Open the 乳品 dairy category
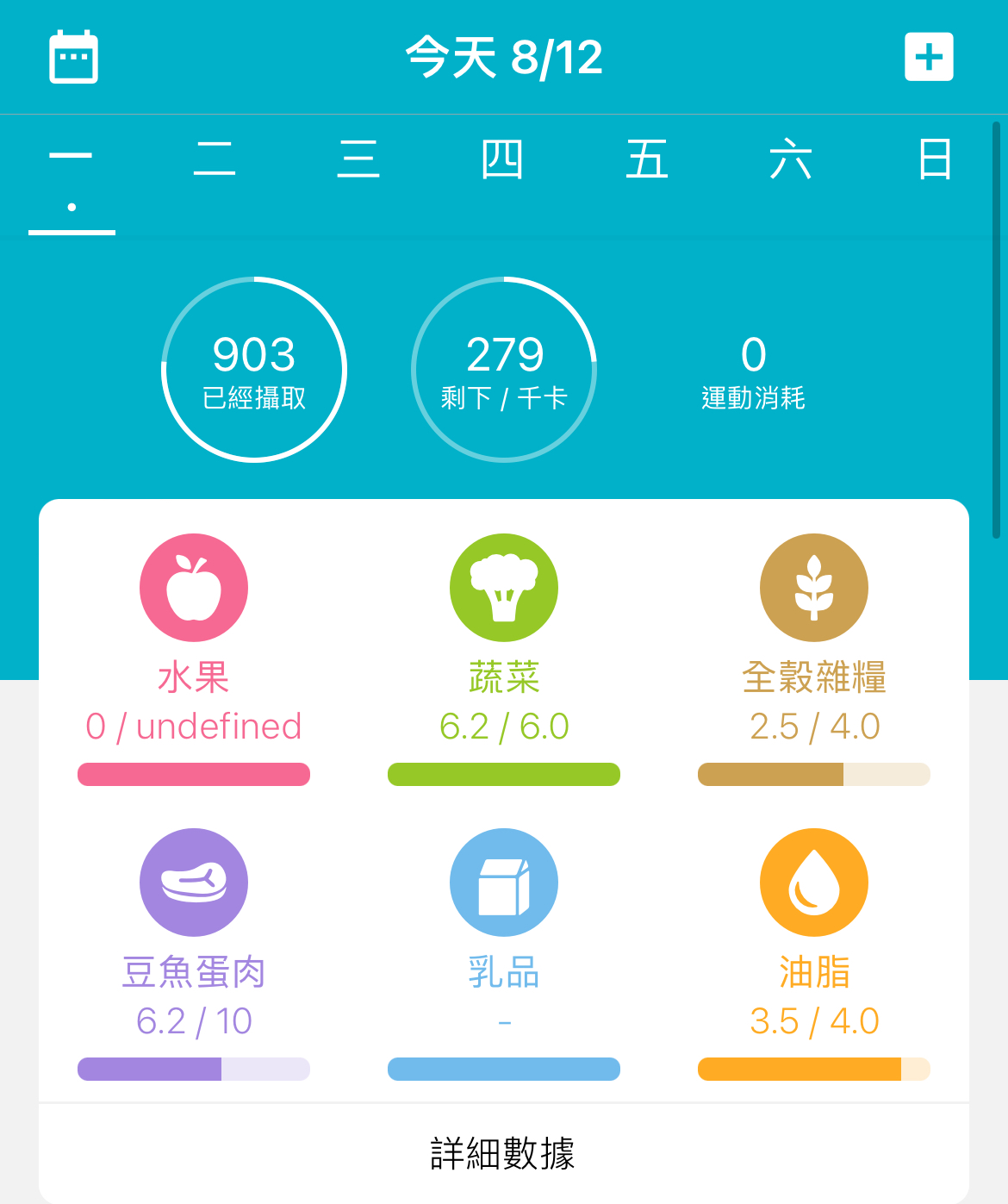This screenshot has width=1008, height=1204. [x=504, y=883]
